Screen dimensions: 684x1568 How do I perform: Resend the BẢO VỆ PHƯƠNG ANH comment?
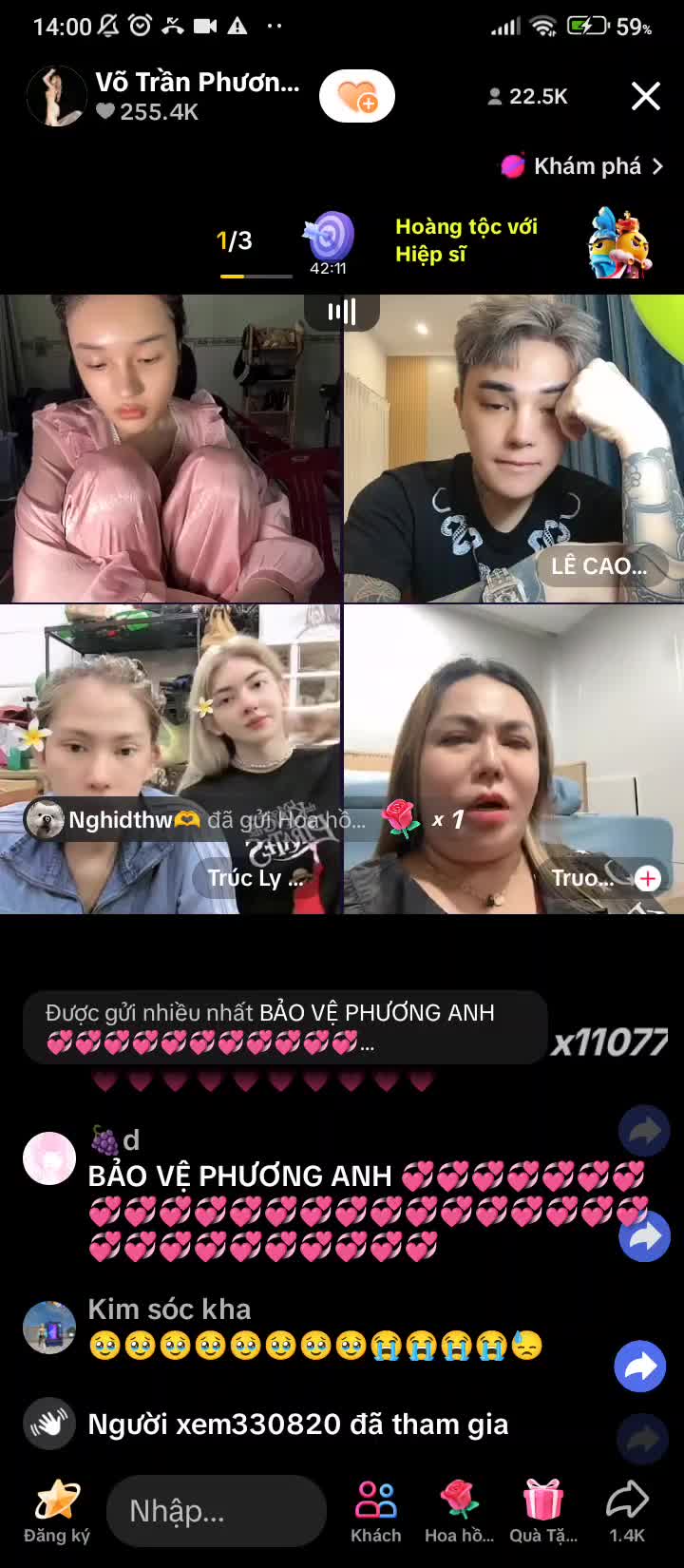pos(645,1236)
